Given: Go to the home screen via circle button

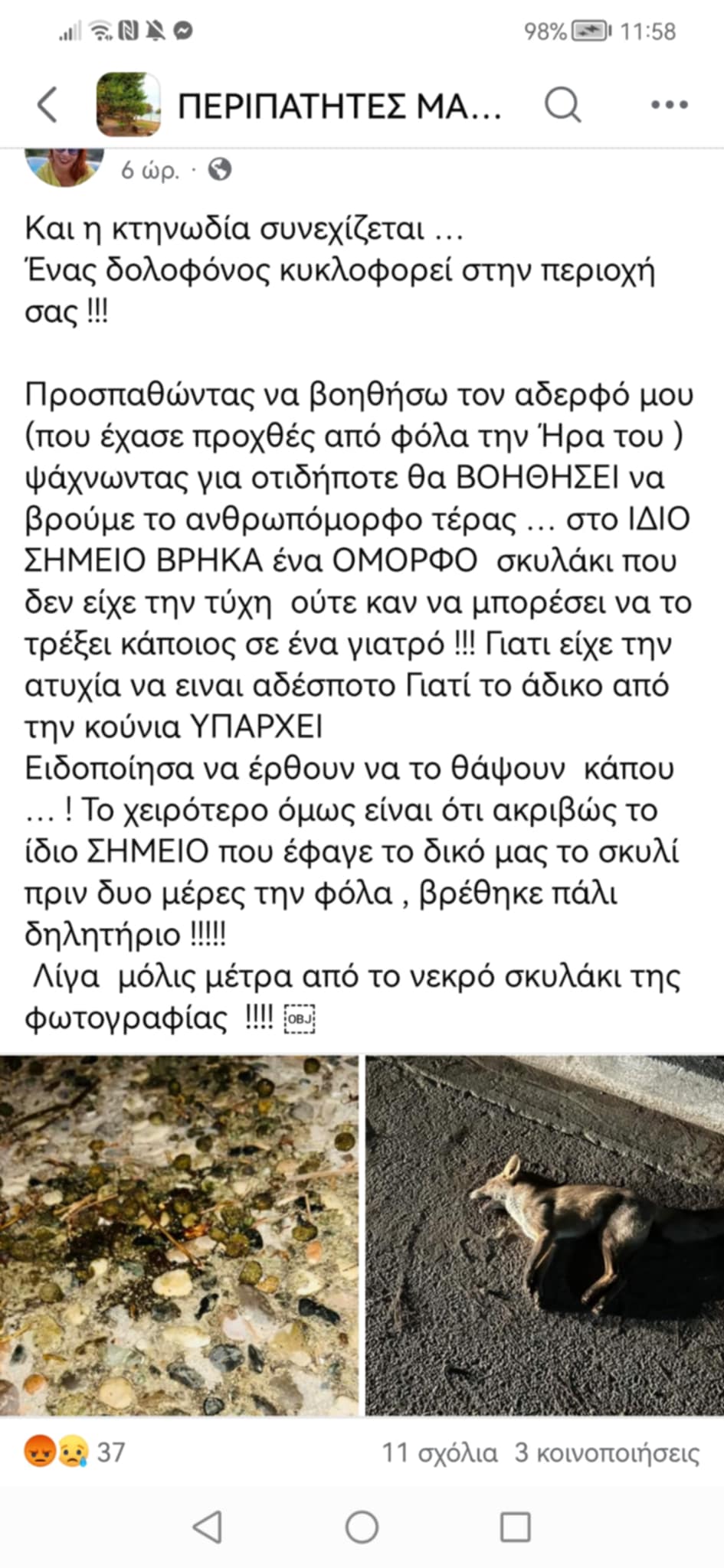Looking at the screenshot, I should (362, 1526).
